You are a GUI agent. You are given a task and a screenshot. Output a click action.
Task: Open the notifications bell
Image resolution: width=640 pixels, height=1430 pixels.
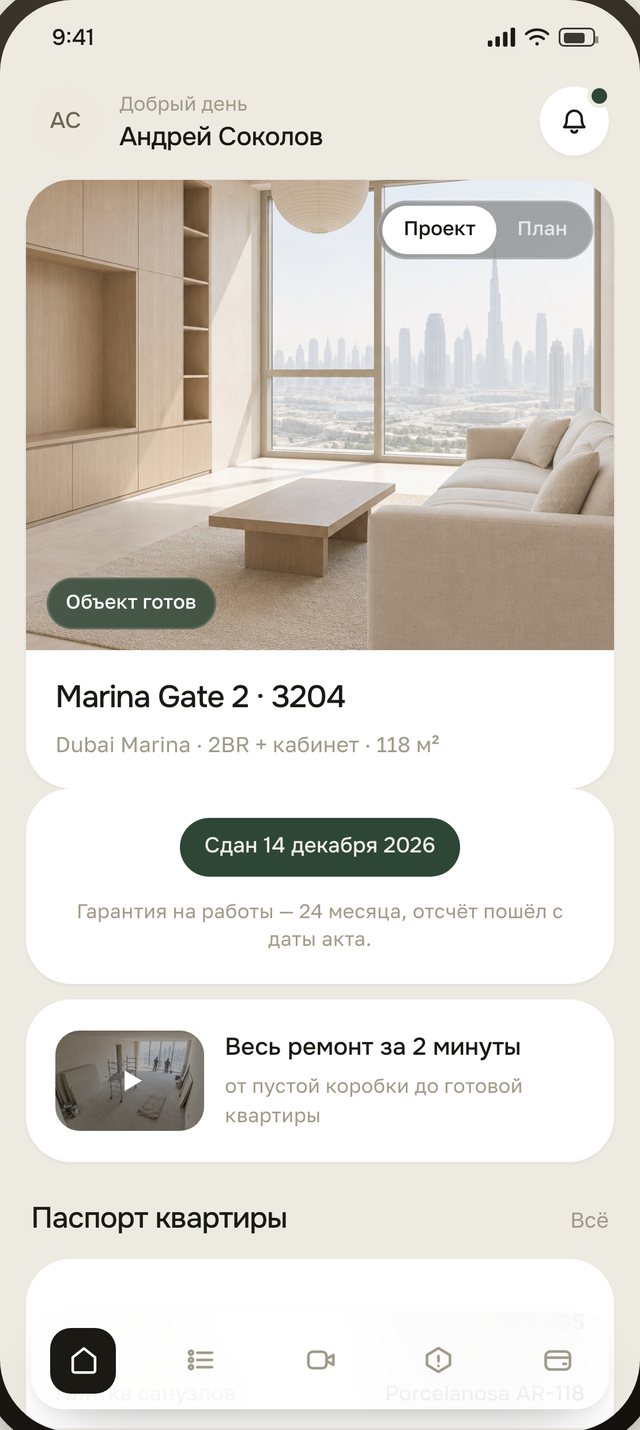click(574, 121)
